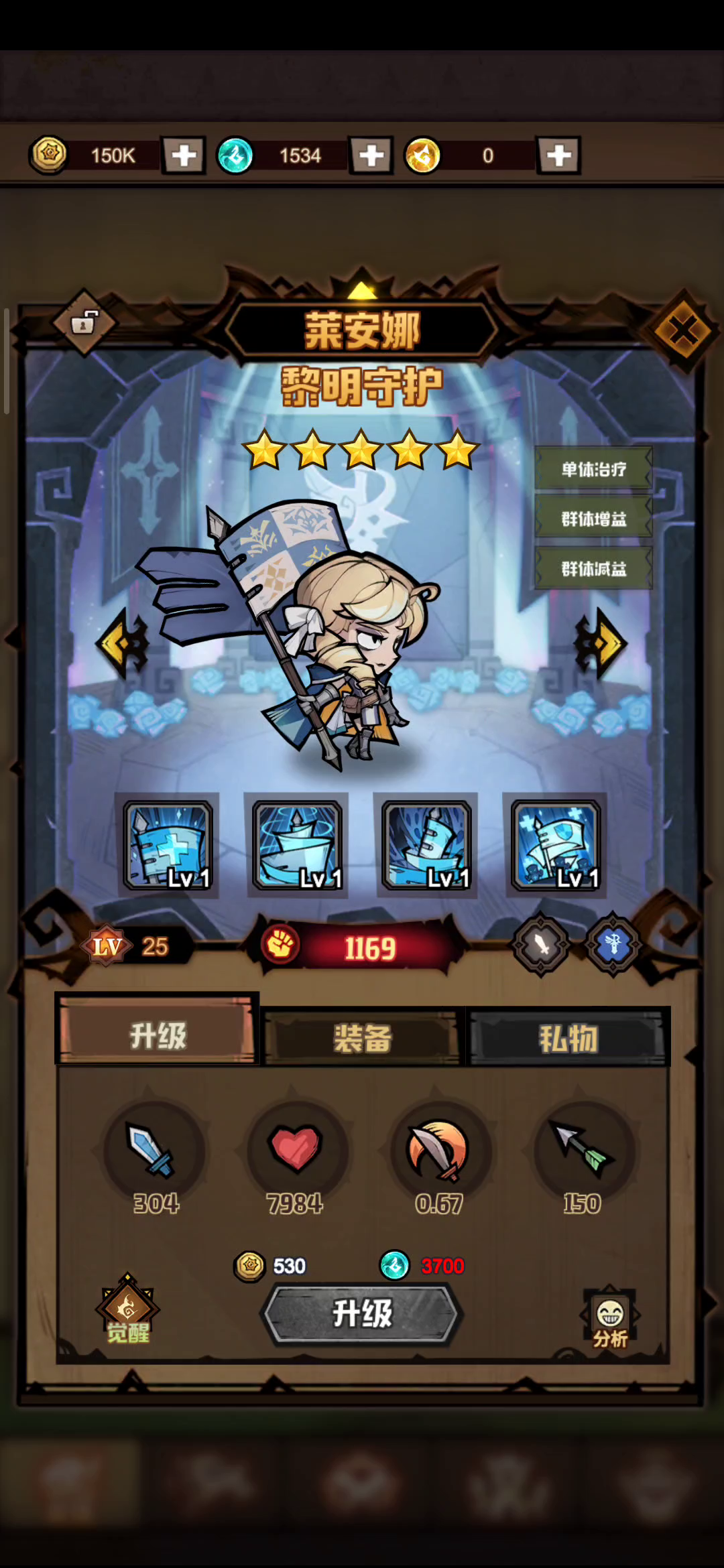View the 单体治疗 tag details
Screen dimensions: 724x1568
point(593,469)
